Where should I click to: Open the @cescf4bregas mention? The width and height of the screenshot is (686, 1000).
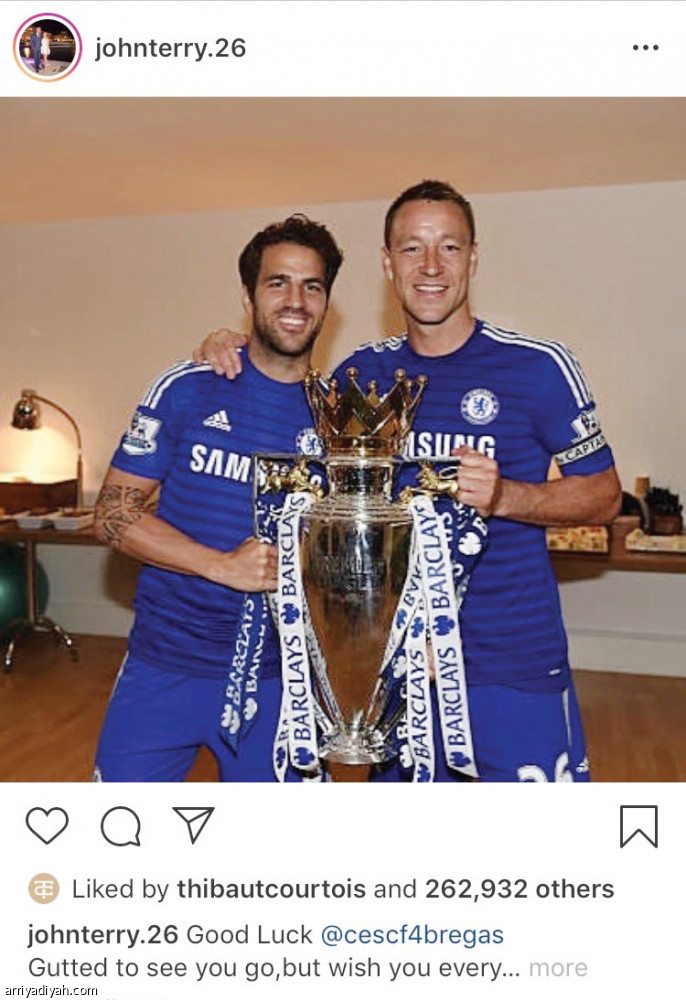point(411,935)
